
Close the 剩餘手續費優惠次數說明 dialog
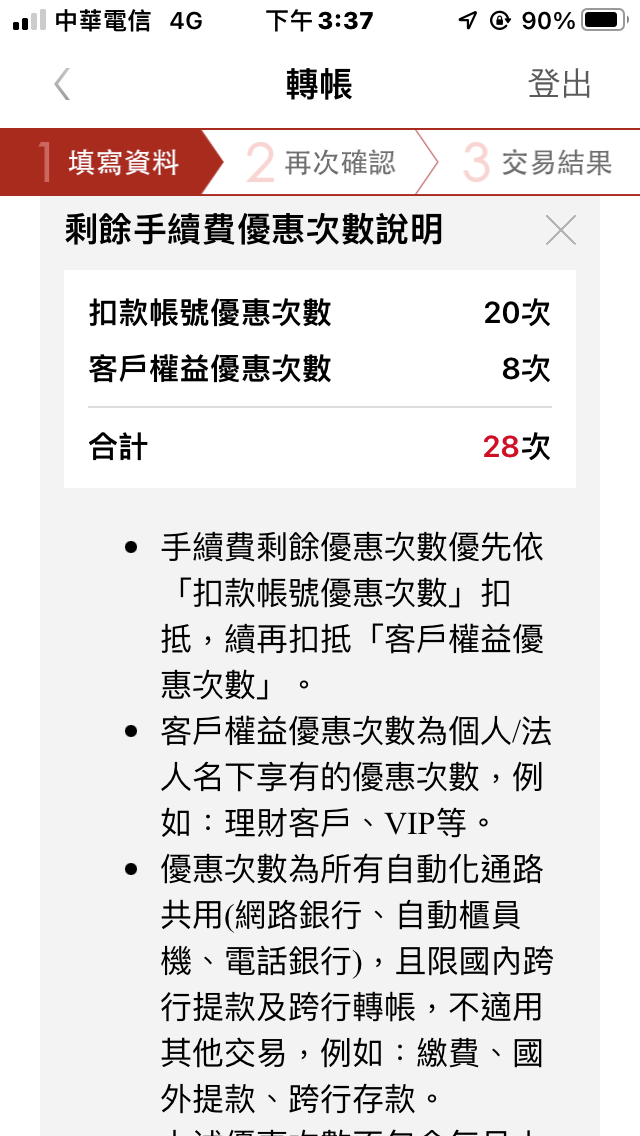(560, 230)
